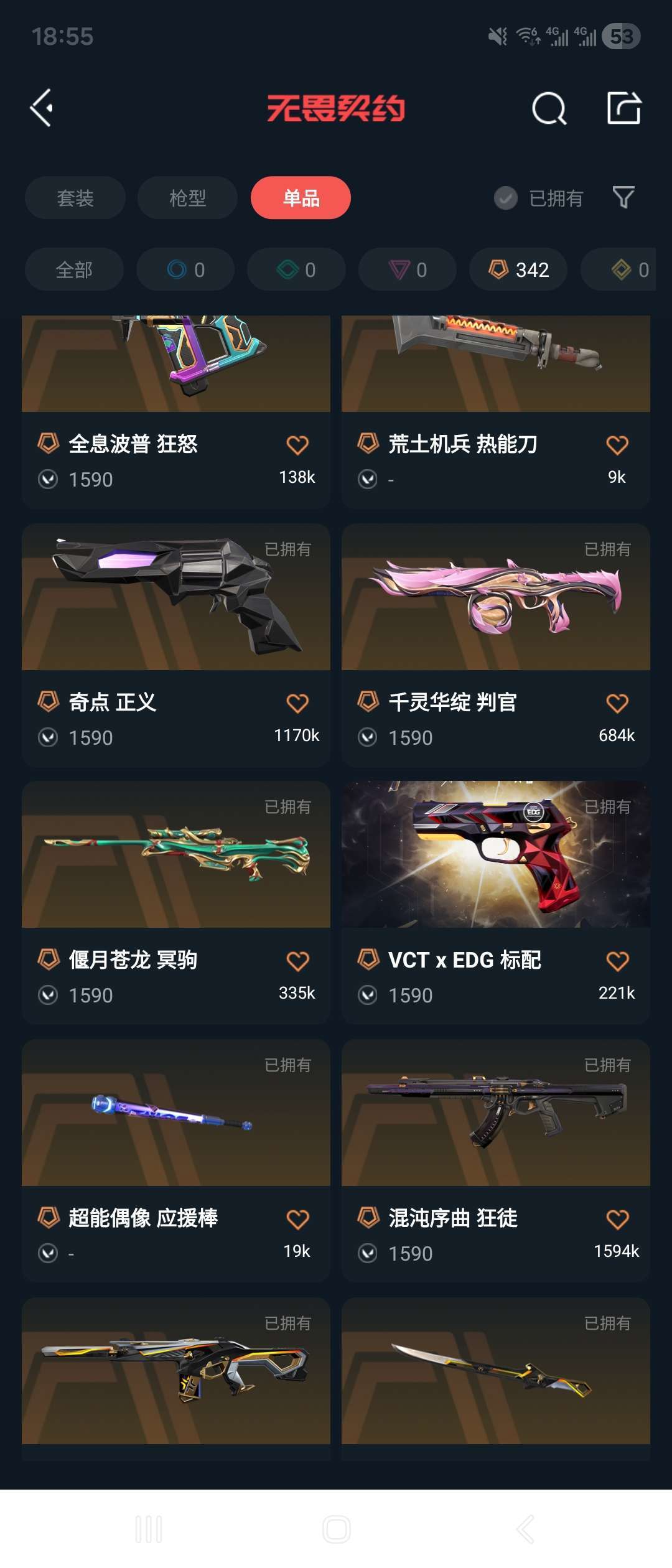Go back using the top-left arrow
Image resolution: width=672 pixels, height=1568 pixels.
pyautogui.click(x=41, y=108)
